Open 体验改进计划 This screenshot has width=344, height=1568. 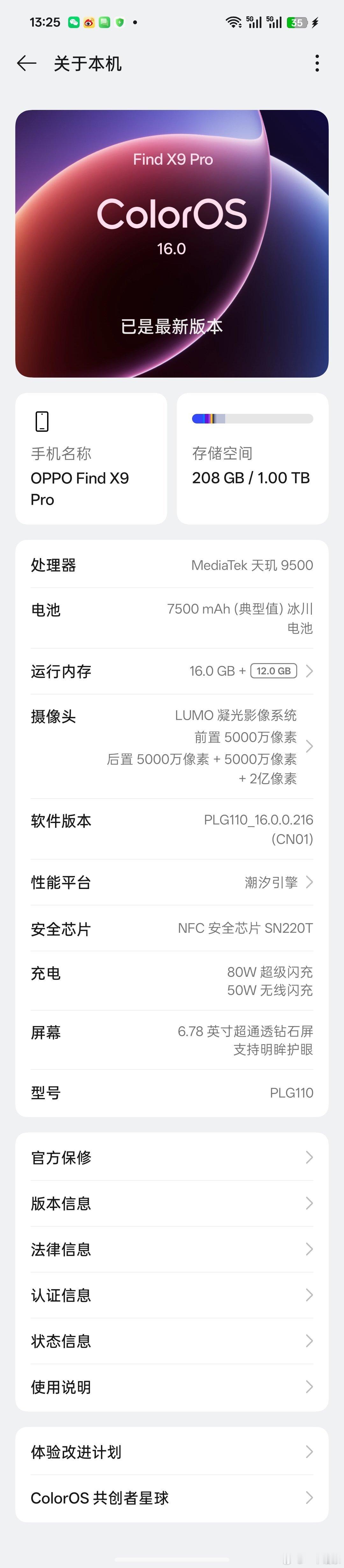(x=172, y=1452)
